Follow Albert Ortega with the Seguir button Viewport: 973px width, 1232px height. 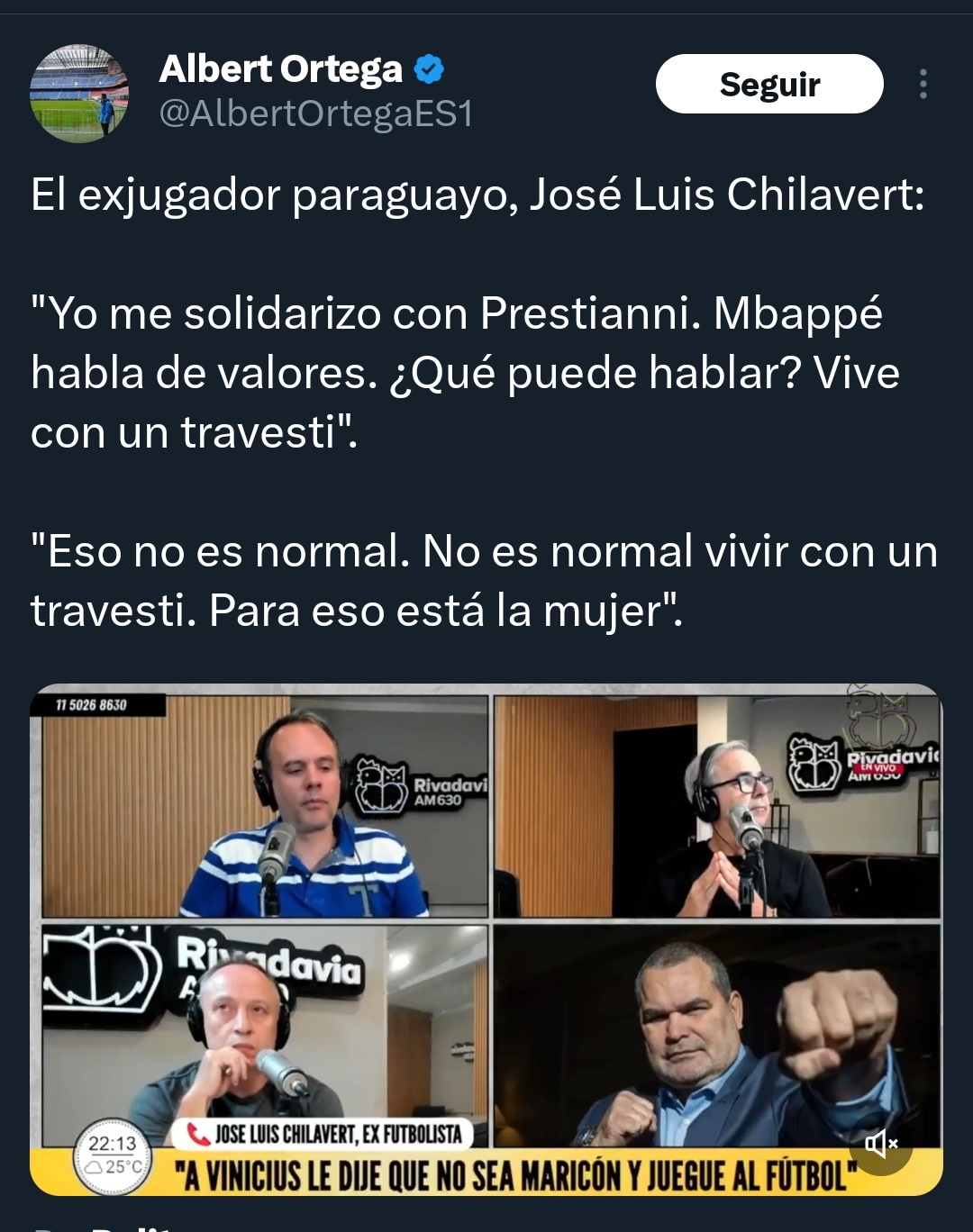point(768,84)
